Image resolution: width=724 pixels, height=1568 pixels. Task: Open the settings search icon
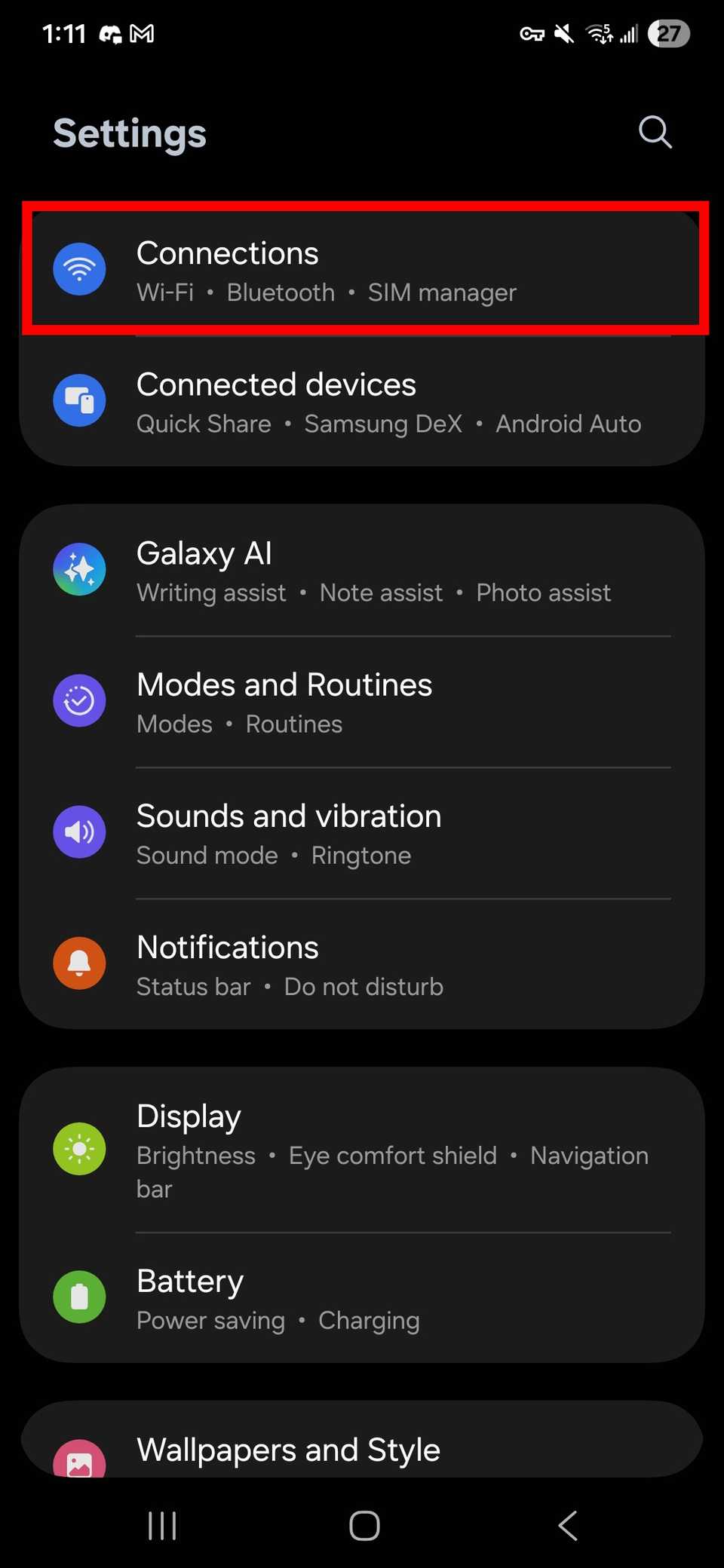click(x=655, y=133)
